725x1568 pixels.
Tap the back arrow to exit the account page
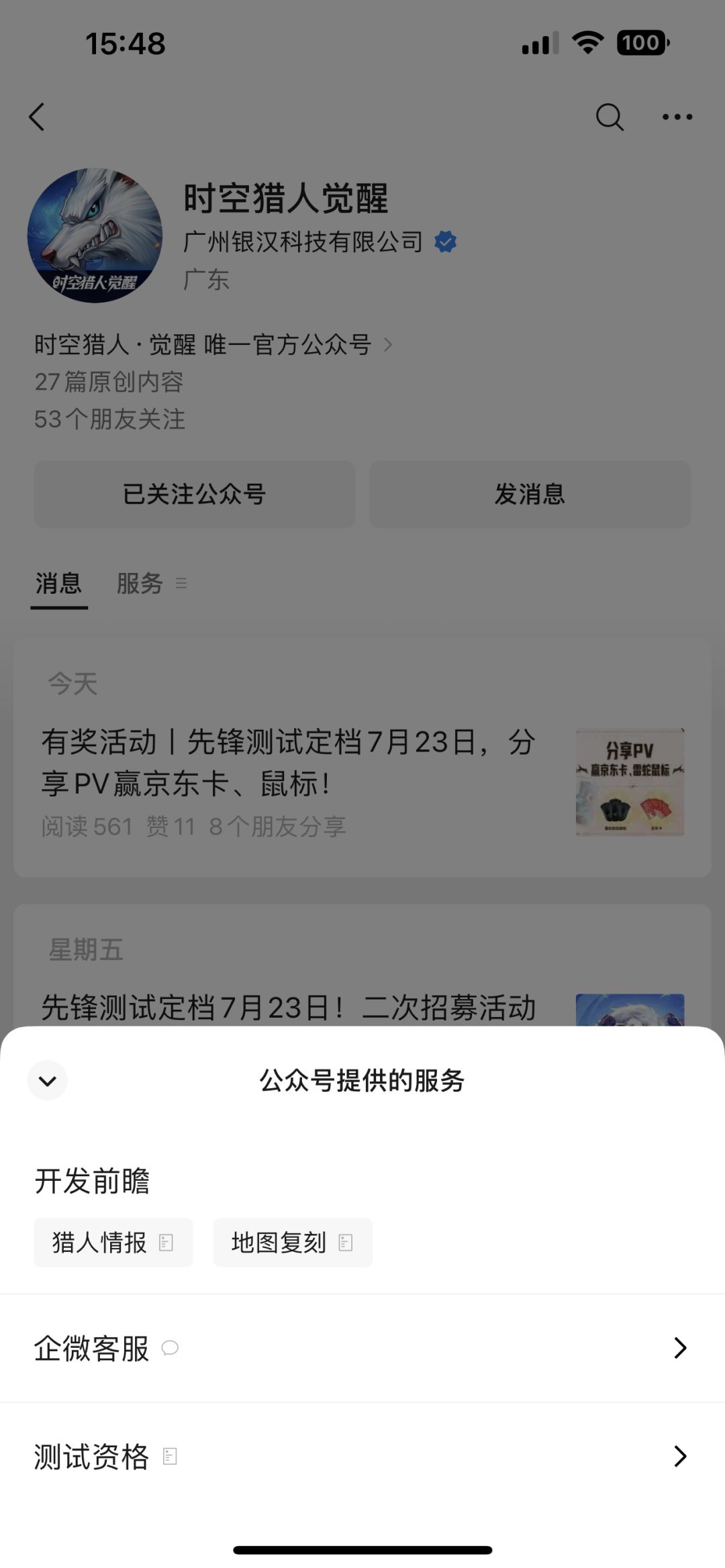click(x=37, y=117)
